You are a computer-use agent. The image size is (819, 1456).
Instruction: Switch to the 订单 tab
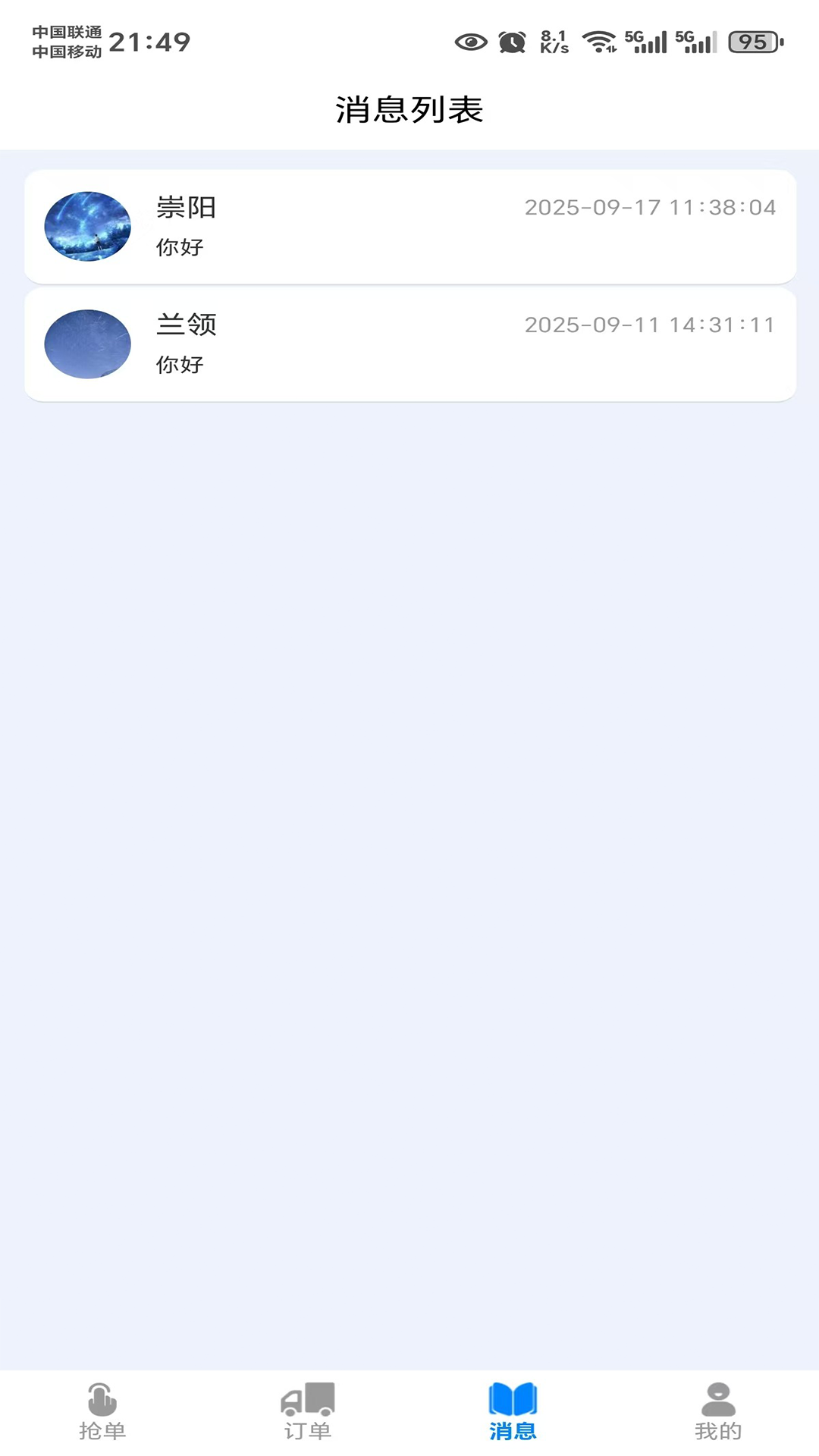pyautogui.click(x=306, y=1426)
